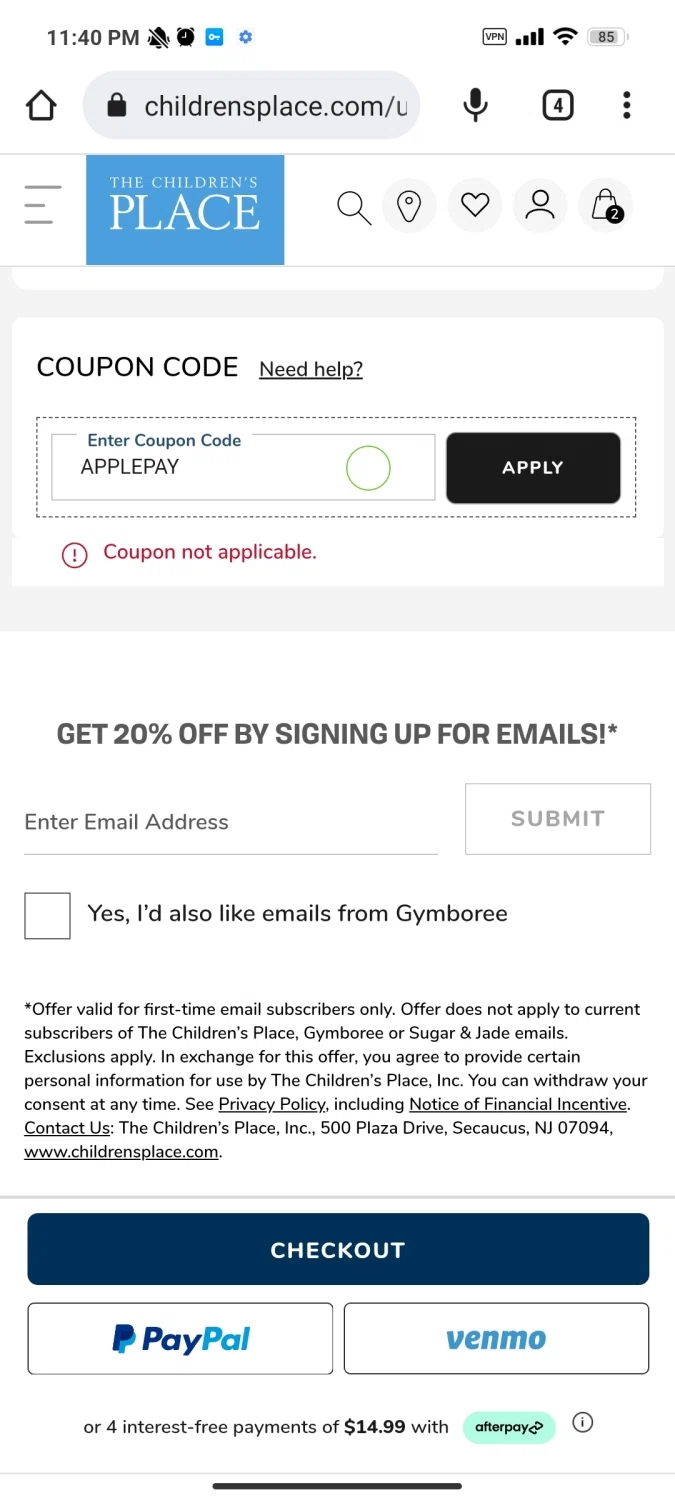Open the coupon 'Need help?' link
Viewport: 675px width, 1500px height.
pyautogui.click(x=311, y=369)
